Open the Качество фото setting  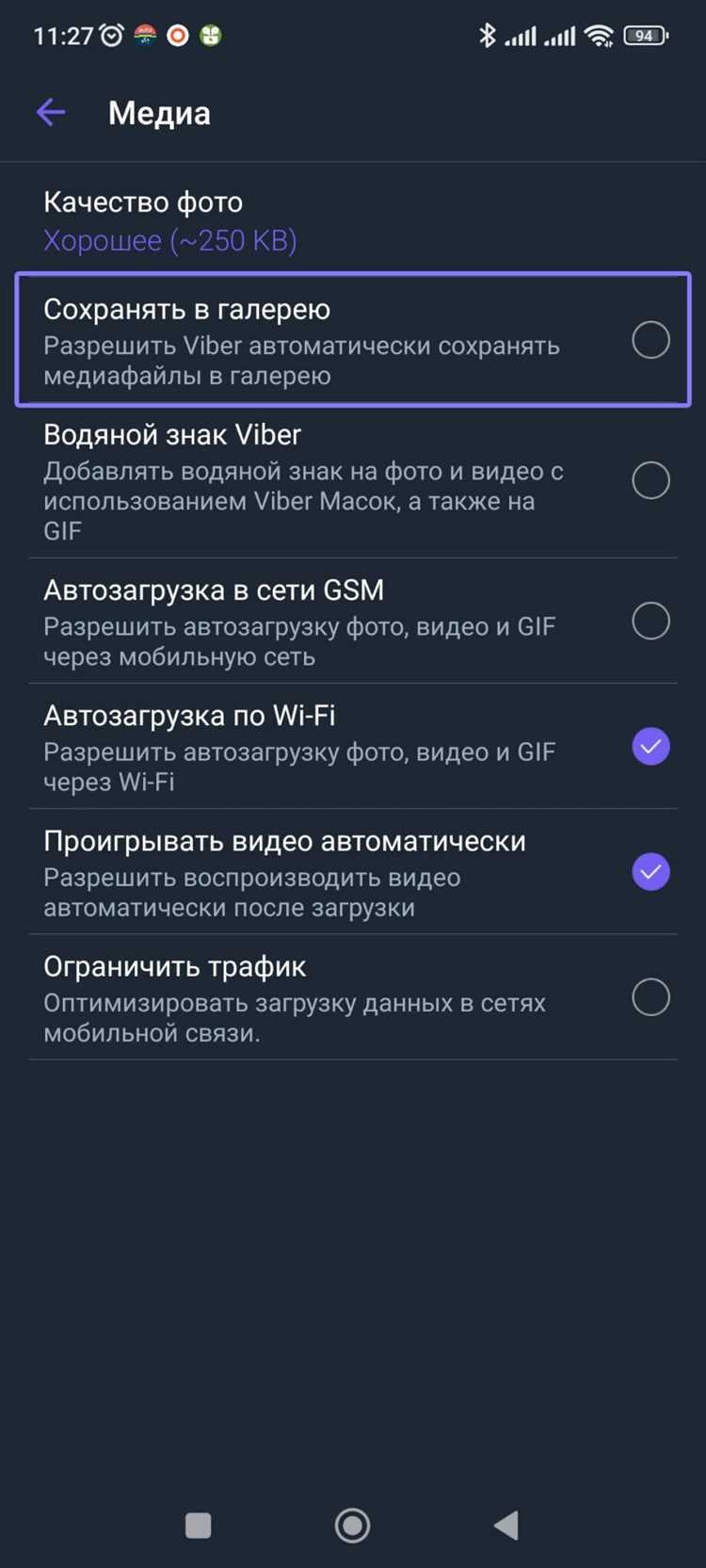(169, 221)
